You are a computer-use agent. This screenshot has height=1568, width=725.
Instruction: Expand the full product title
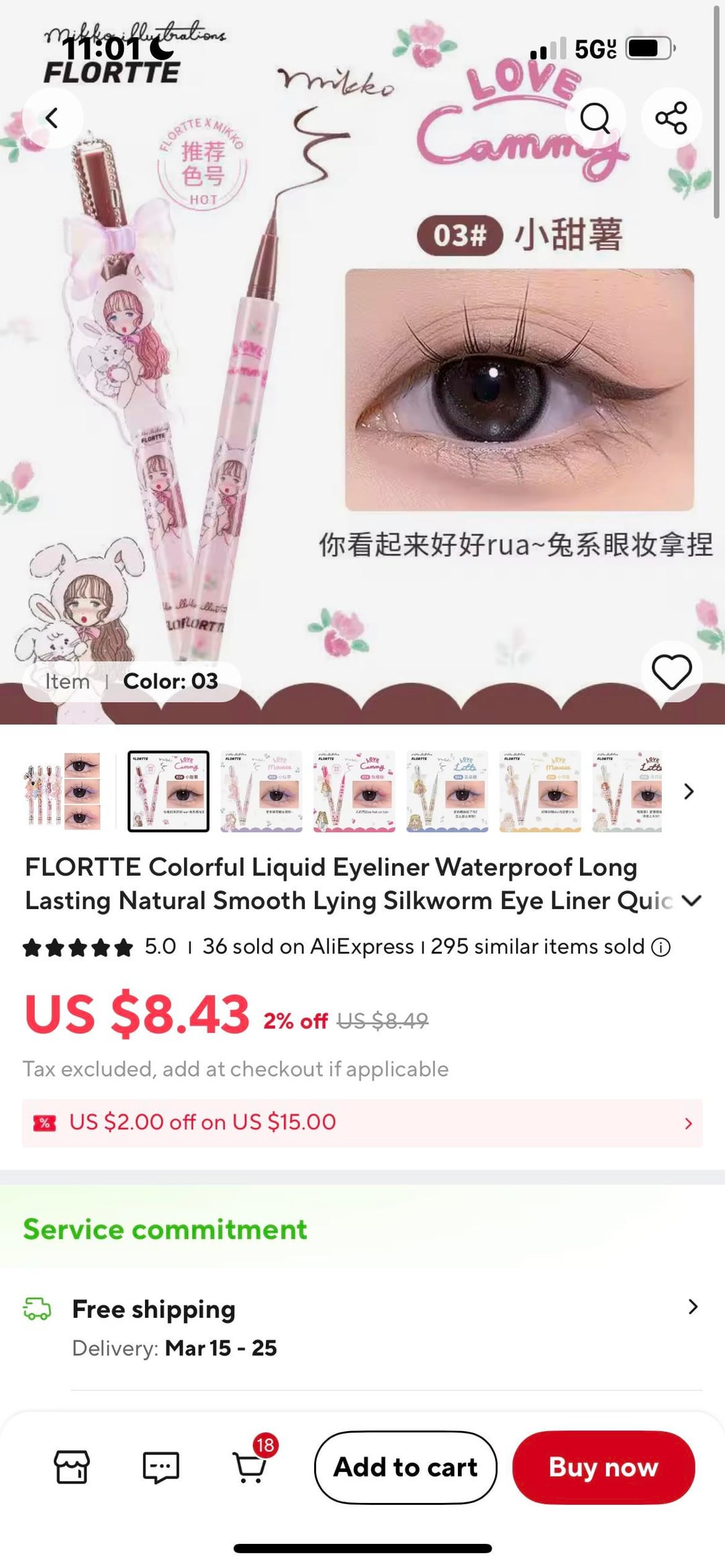(x=691, y=900)
